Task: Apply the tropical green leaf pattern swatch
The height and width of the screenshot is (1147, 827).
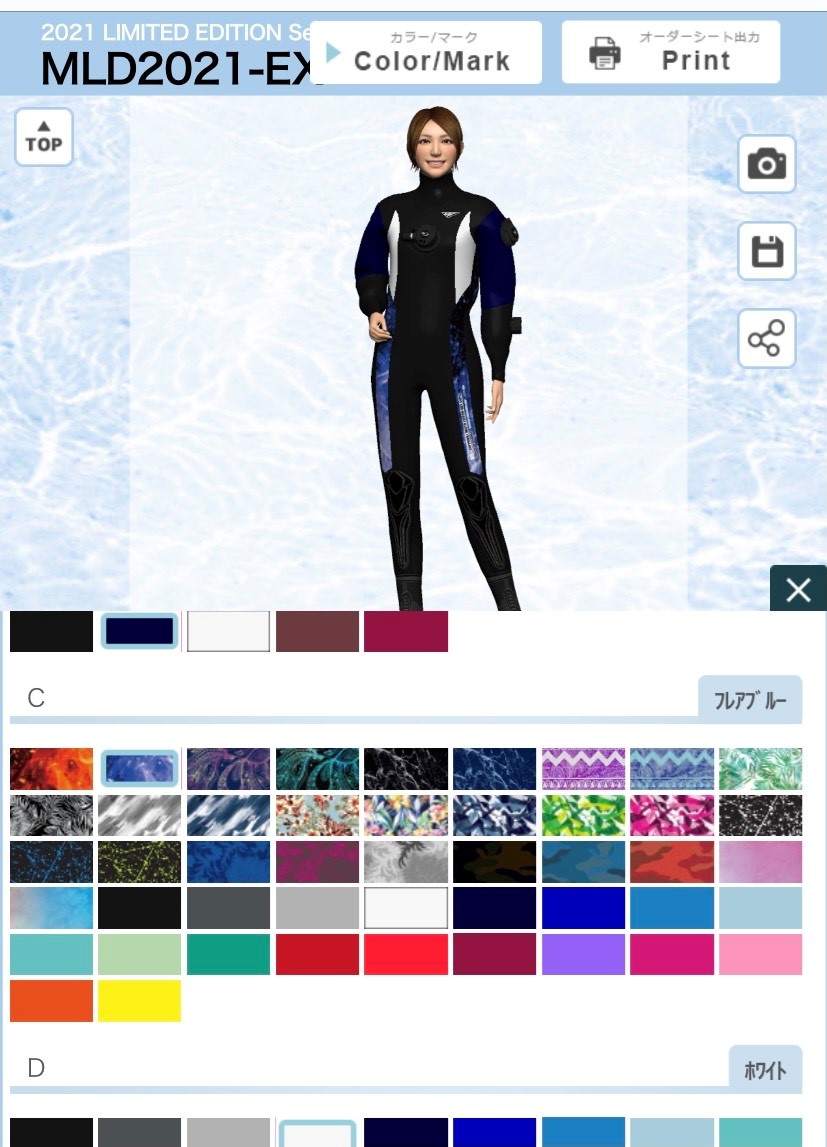Action: pyautogui.click(x=760, y=769)
